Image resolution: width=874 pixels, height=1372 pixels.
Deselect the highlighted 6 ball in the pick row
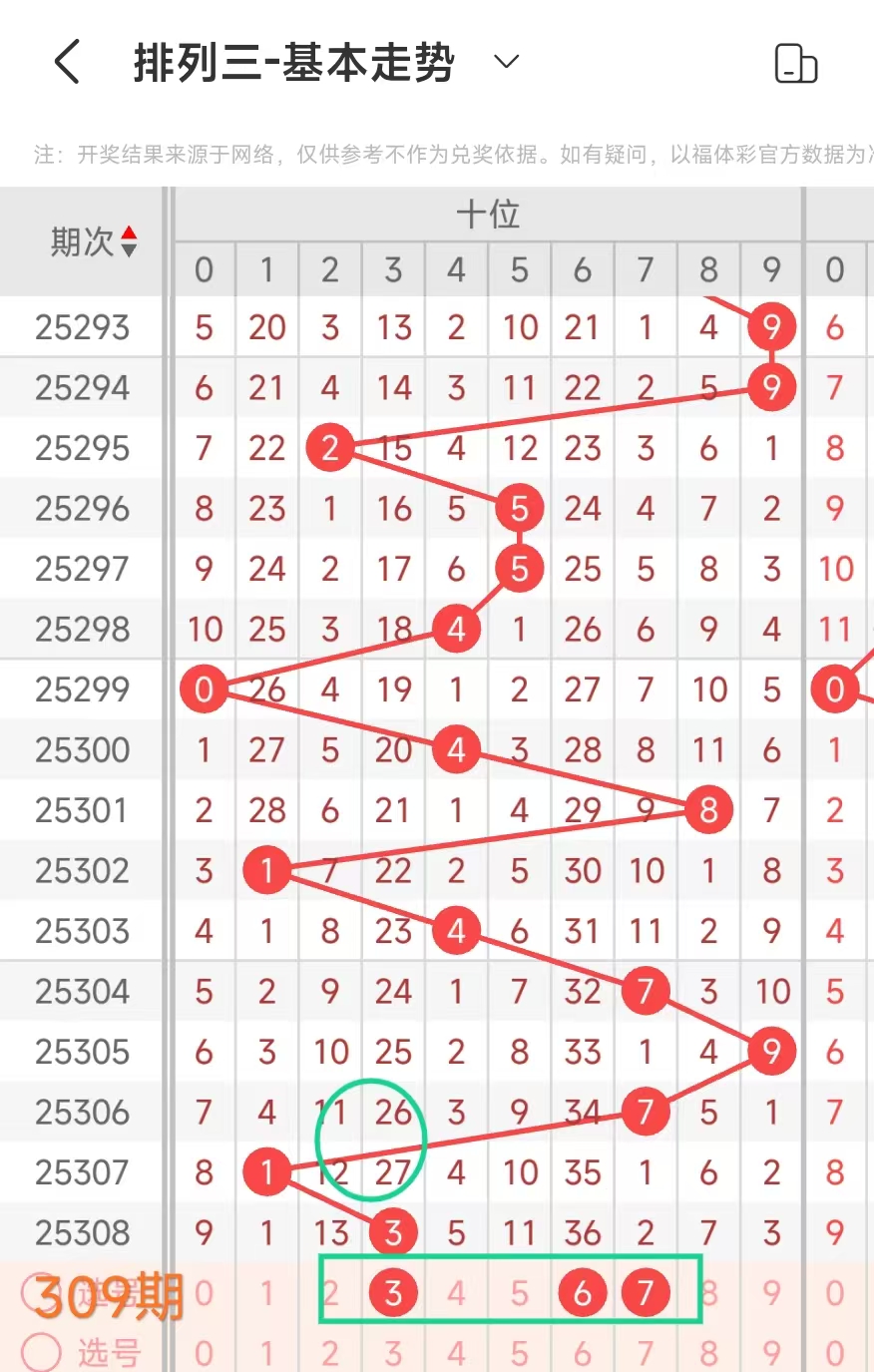click(x=583, y=1293)
